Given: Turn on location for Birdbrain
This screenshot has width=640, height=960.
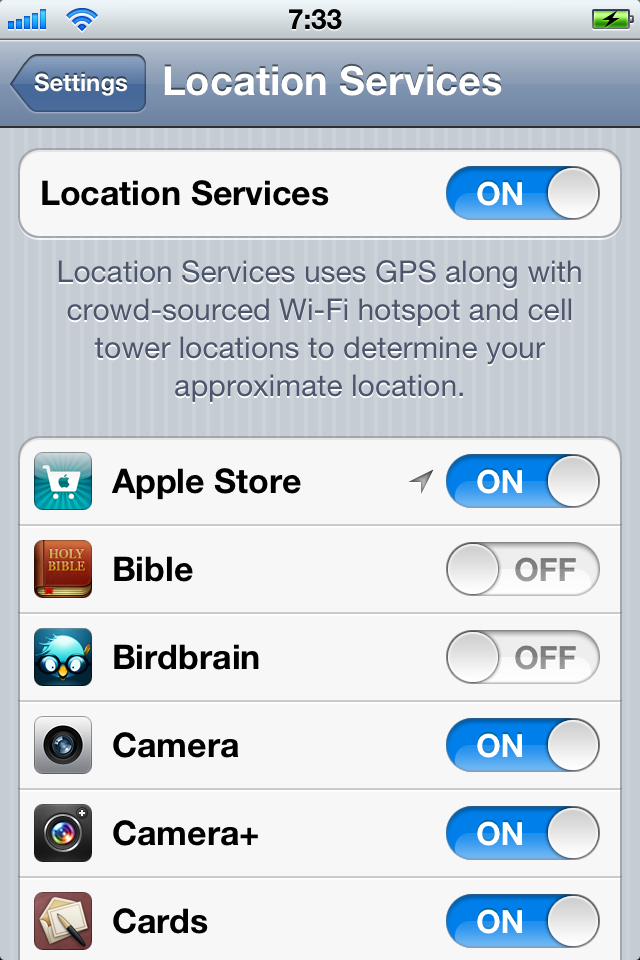Looking at the screenshot, I should click(x=522, y=657).
